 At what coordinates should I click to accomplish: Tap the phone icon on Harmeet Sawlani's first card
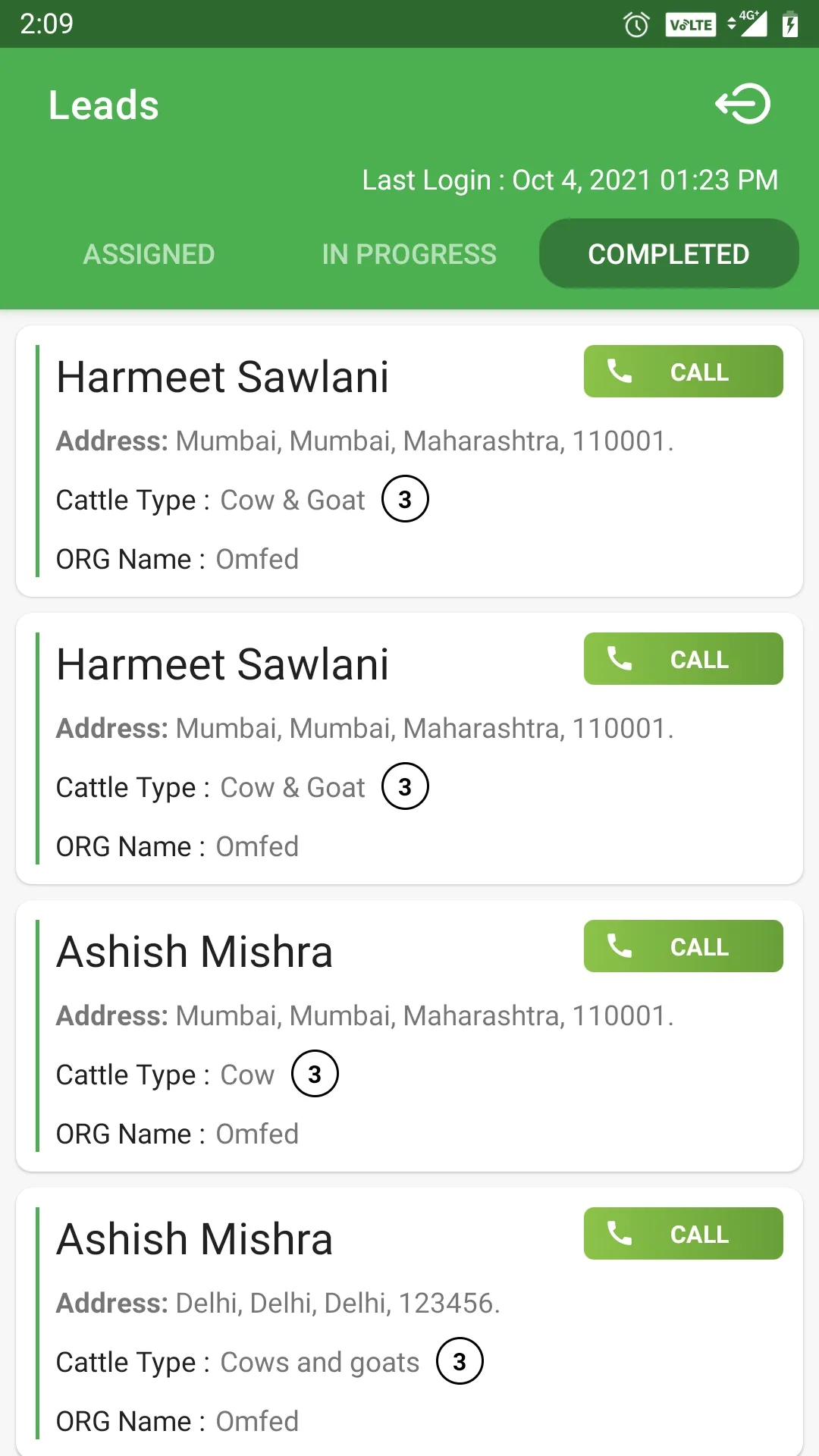click(x=620, y=372)
